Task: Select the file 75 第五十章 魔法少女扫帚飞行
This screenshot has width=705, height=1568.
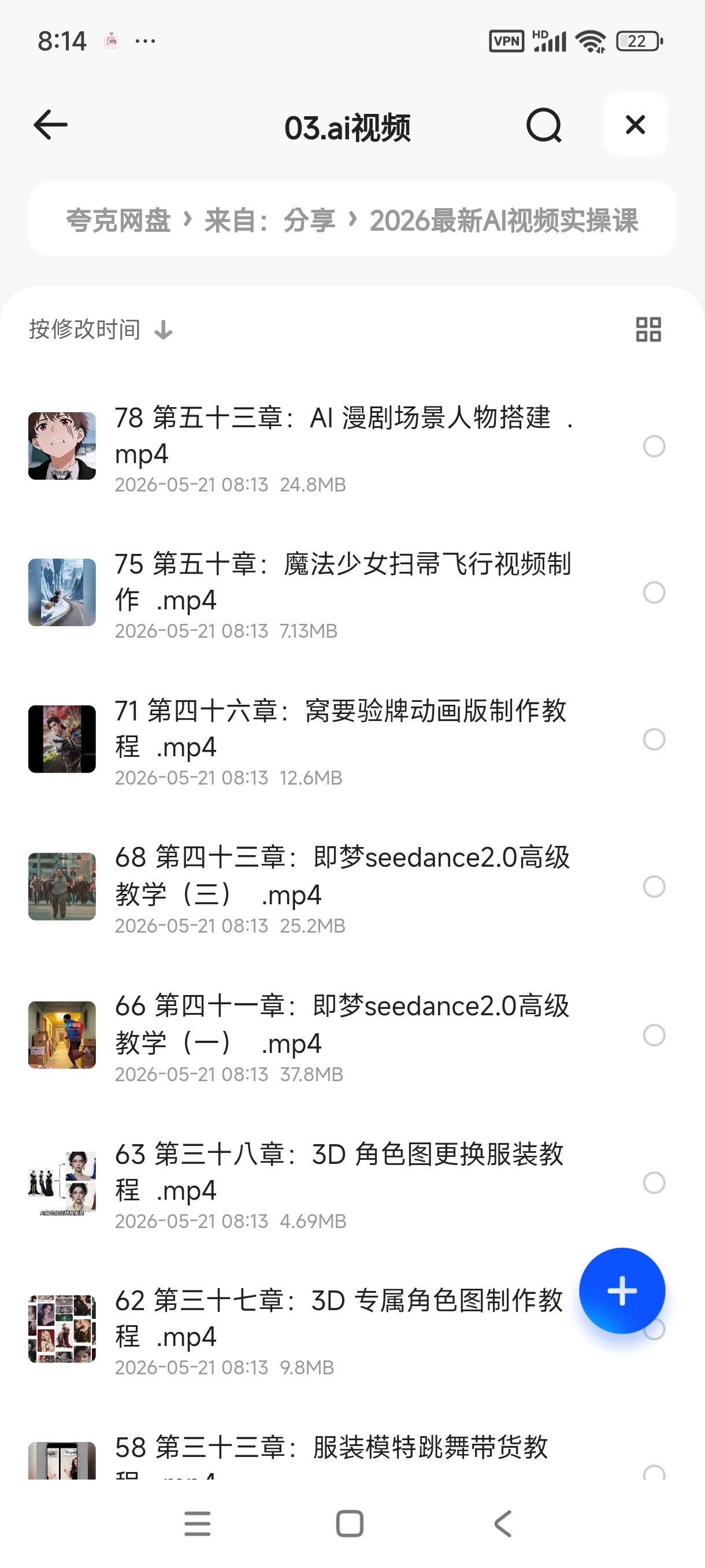Action: pos(654,592)
